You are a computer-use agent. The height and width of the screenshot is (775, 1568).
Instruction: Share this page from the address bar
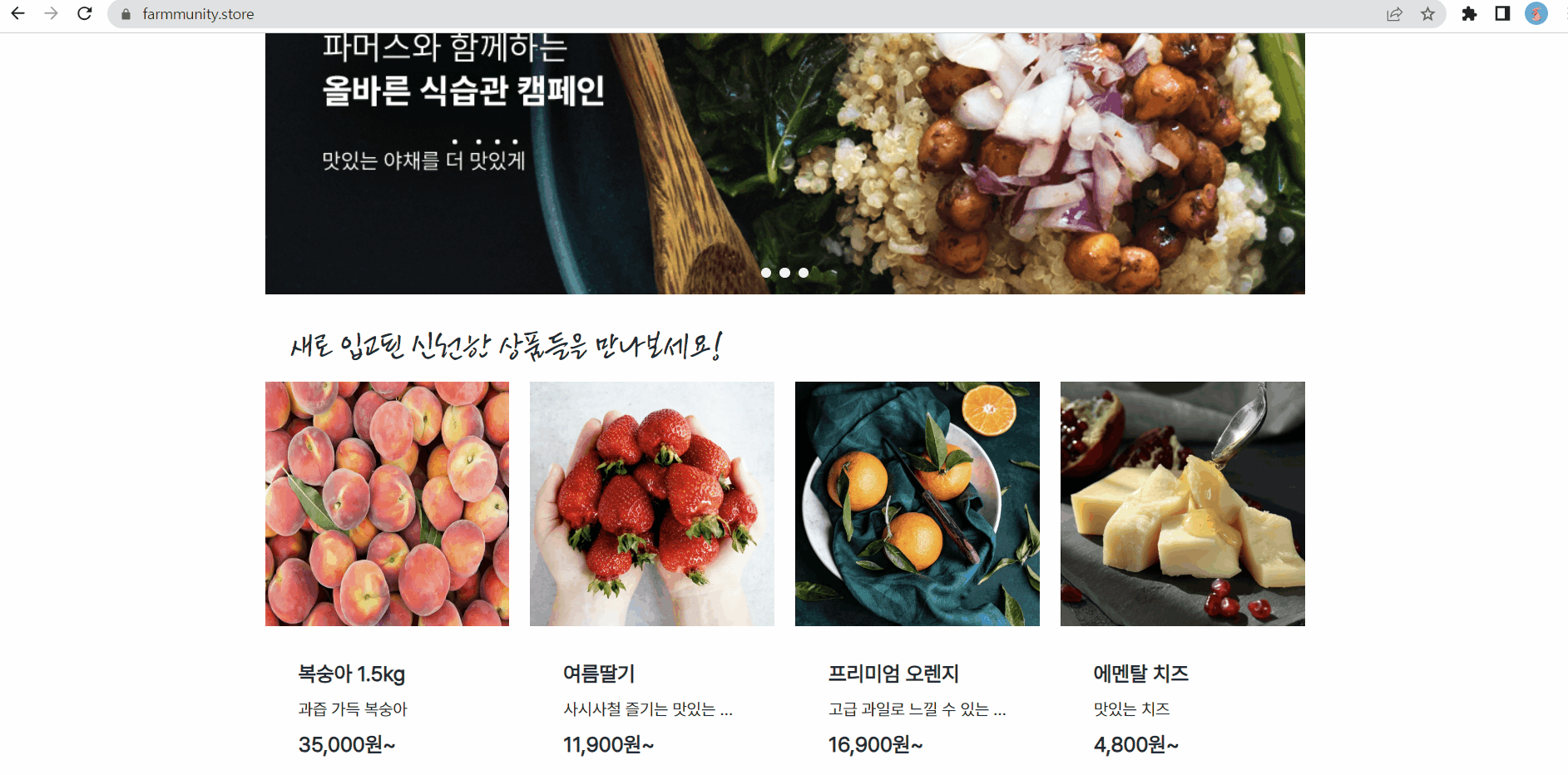(x=1395, y=14)
